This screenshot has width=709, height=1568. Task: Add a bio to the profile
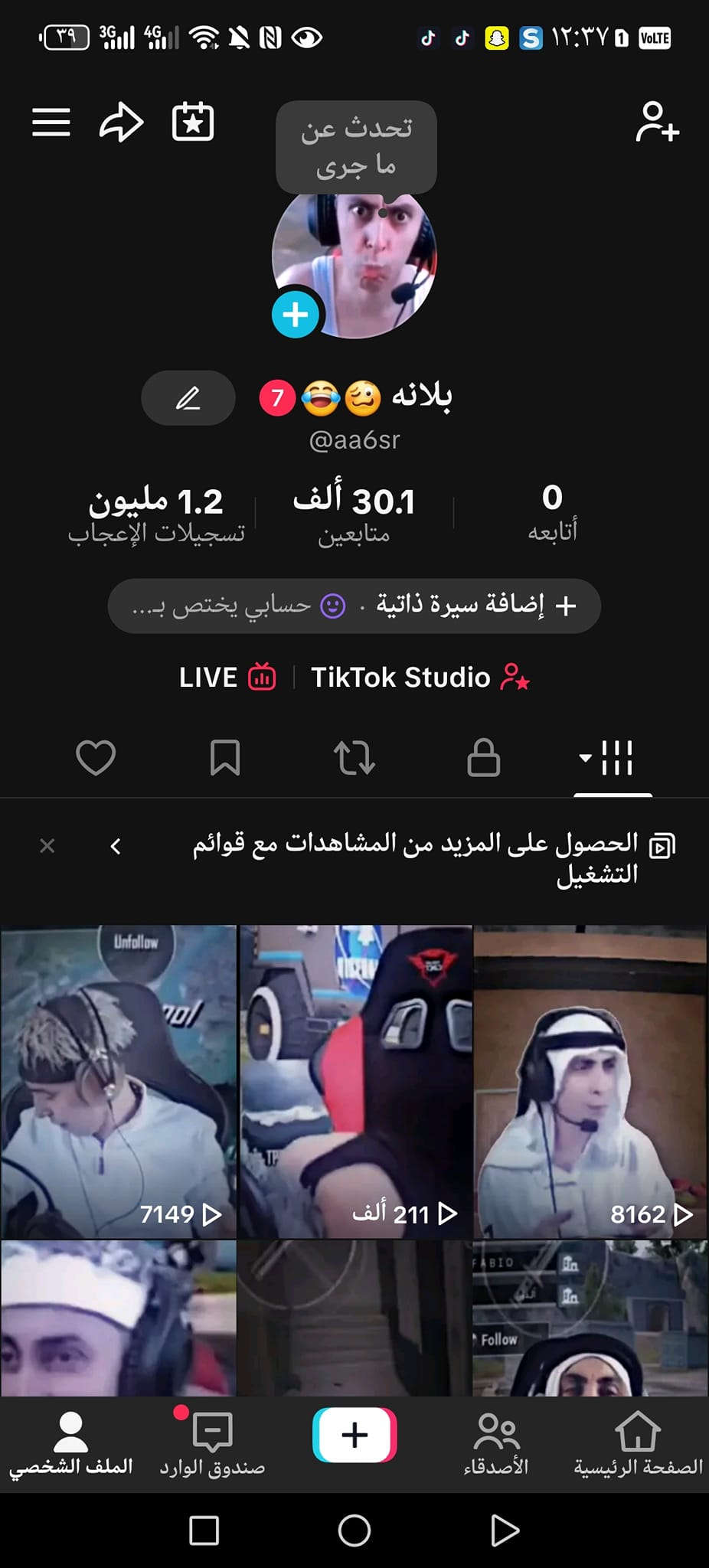pos(475,606)
